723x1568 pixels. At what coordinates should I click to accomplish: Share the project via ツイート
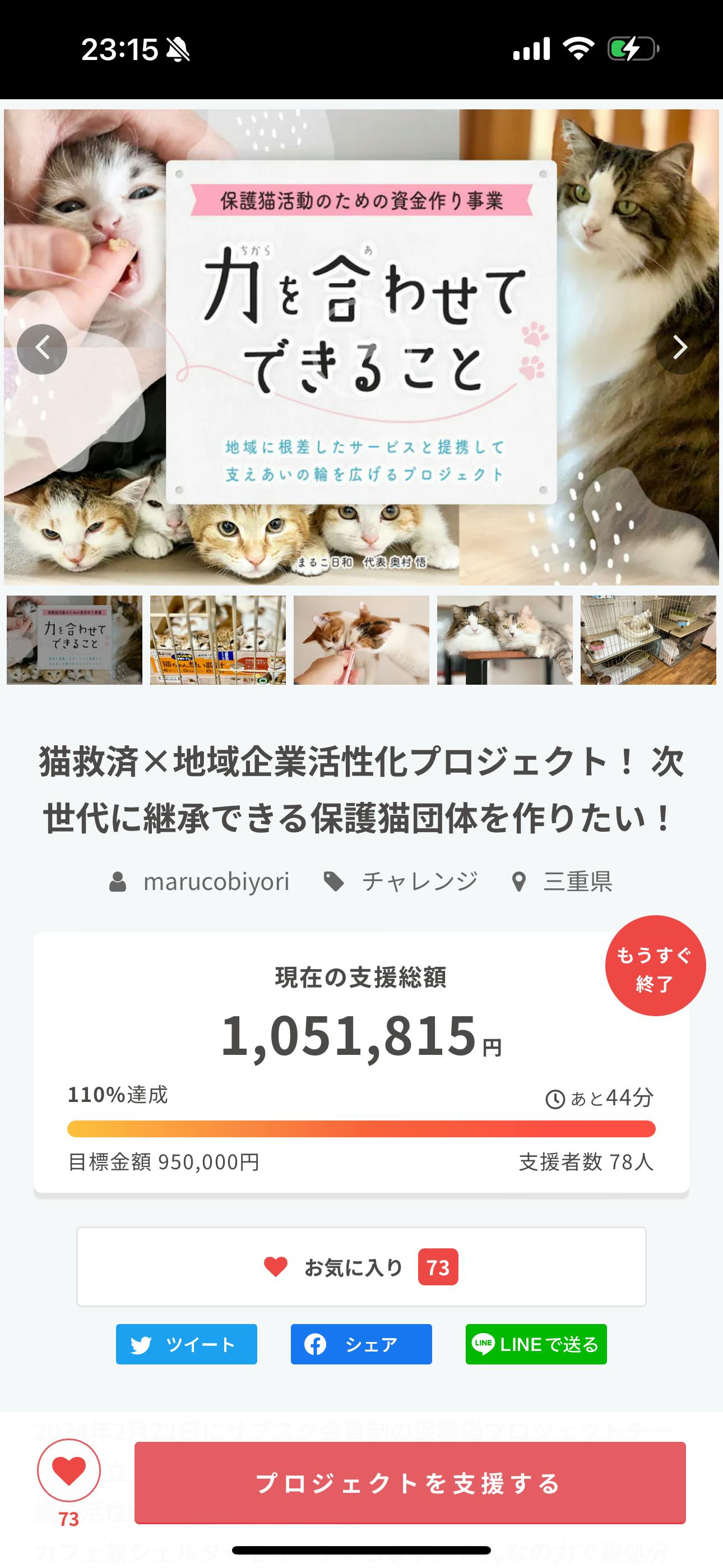coord(186,1344)
